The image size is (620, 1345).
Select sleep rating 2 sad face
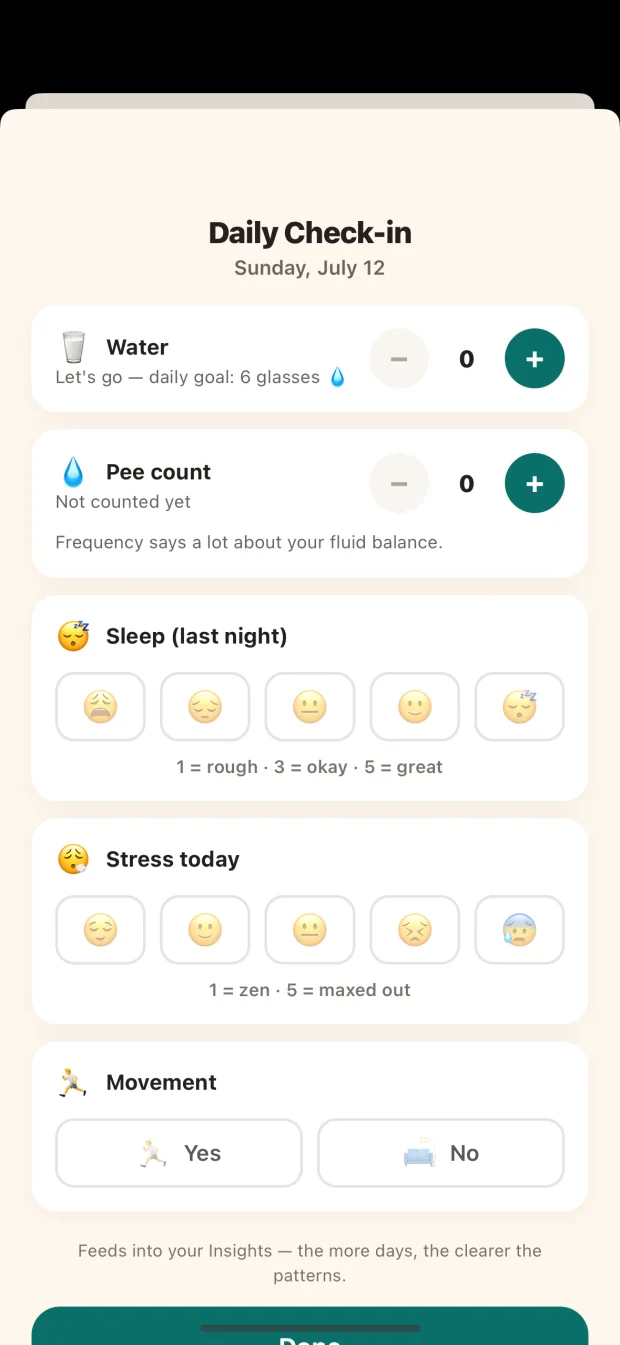[205, 707]
